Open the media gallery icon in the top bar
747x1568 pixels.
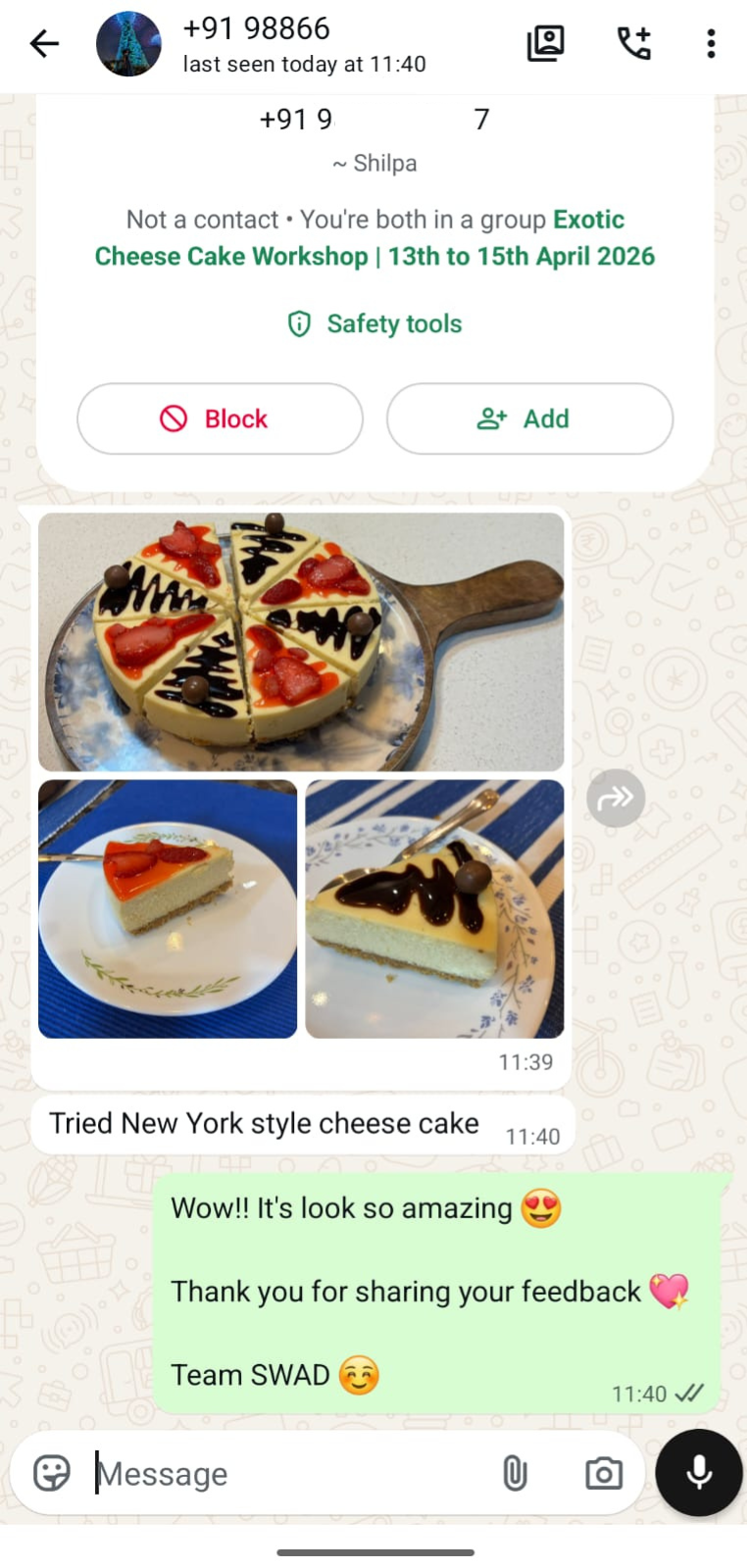545,44
